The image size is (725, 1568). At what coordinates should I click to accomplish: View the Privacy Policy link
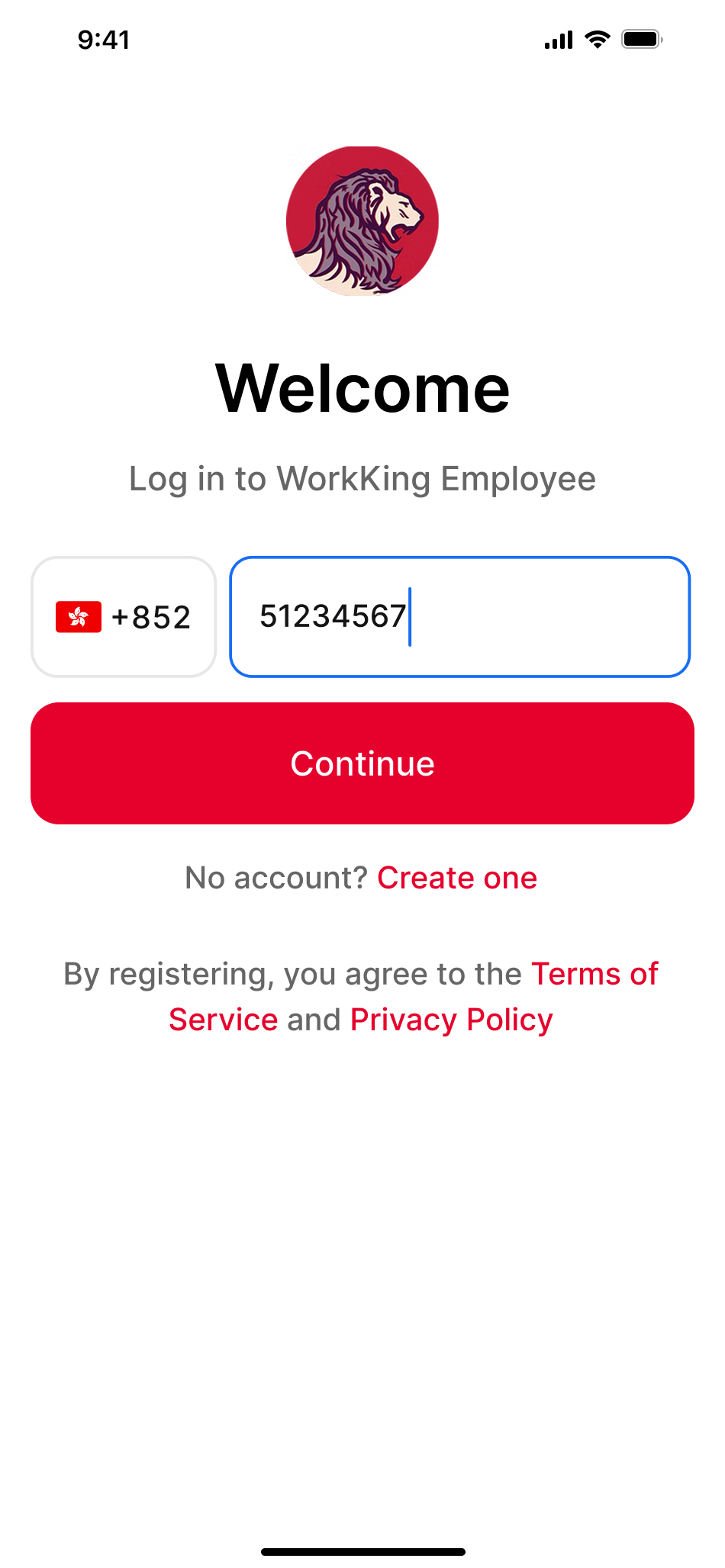tap(452, 1020)
